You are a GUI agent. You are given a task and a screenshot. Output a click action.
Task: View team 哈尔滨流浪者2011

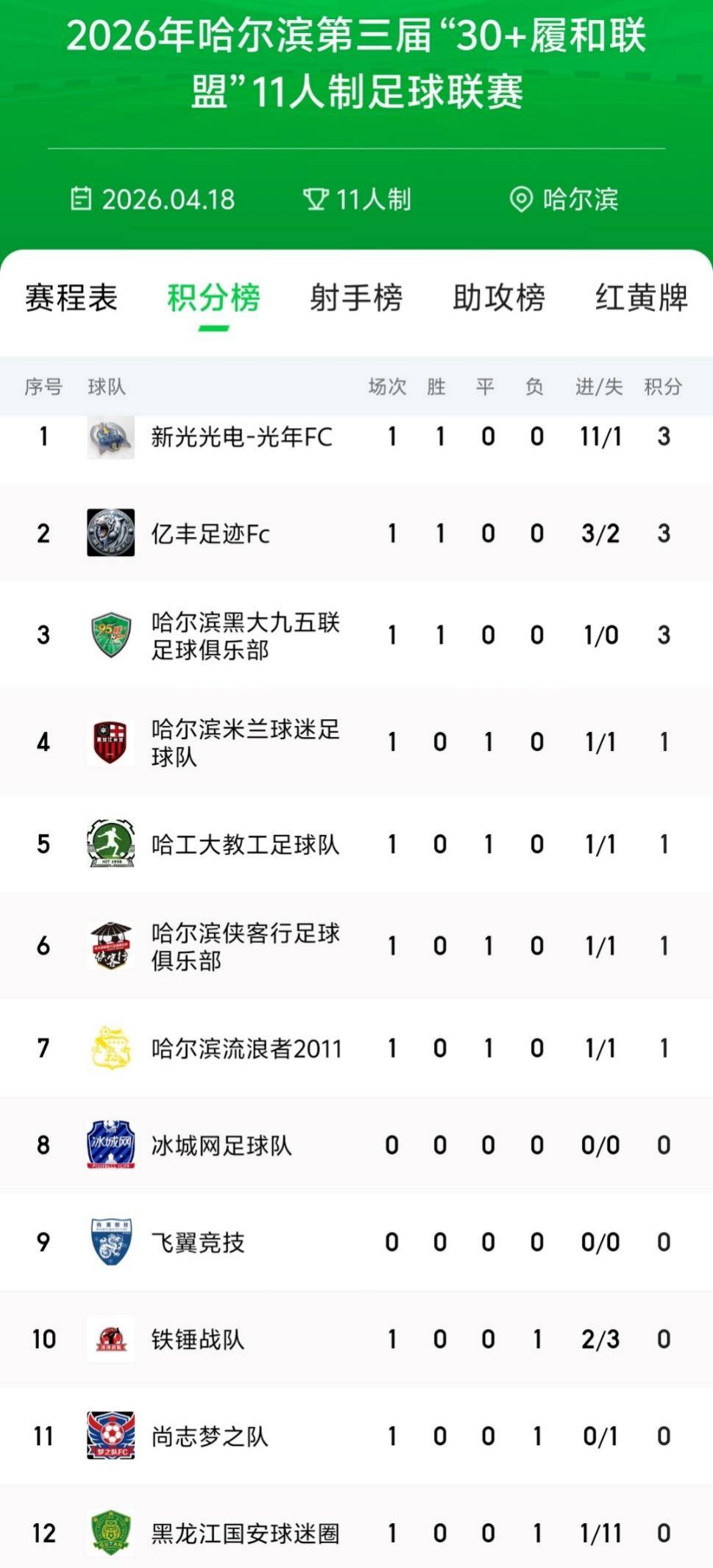tap(246, 1048)
